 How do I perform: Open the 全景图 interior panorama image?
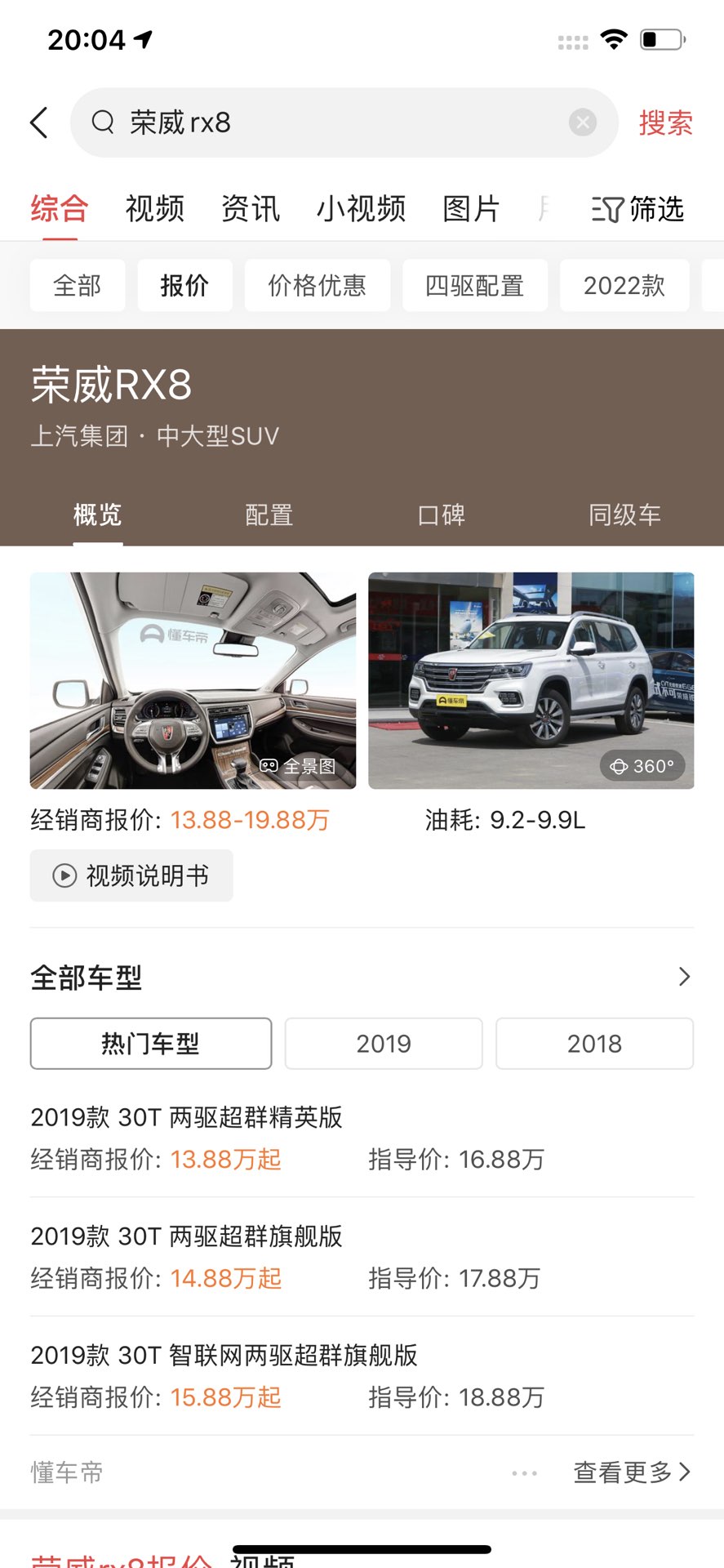point(193,680)
